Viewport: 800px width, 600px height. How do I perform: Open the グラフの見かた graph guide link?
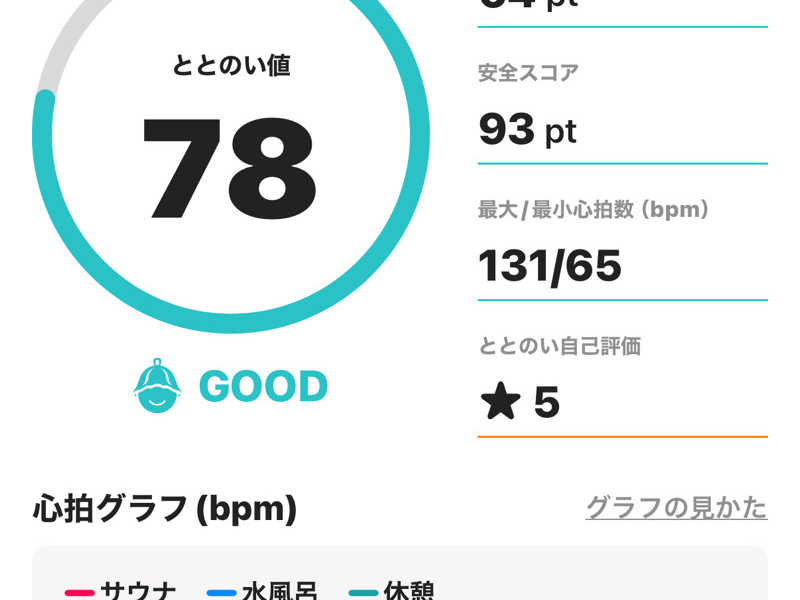coord(676,507)
